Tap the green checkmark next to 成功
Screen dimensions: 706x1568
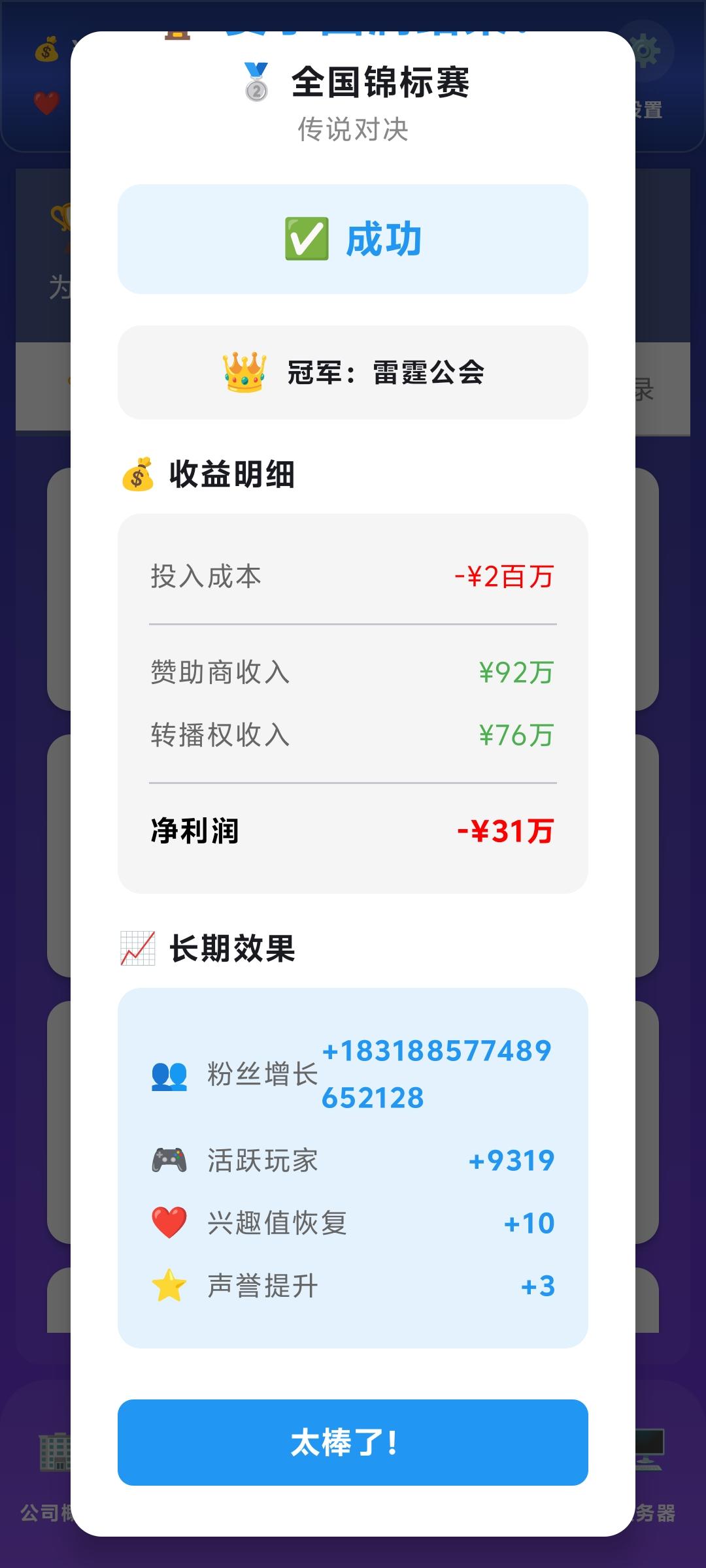(307, 238)
